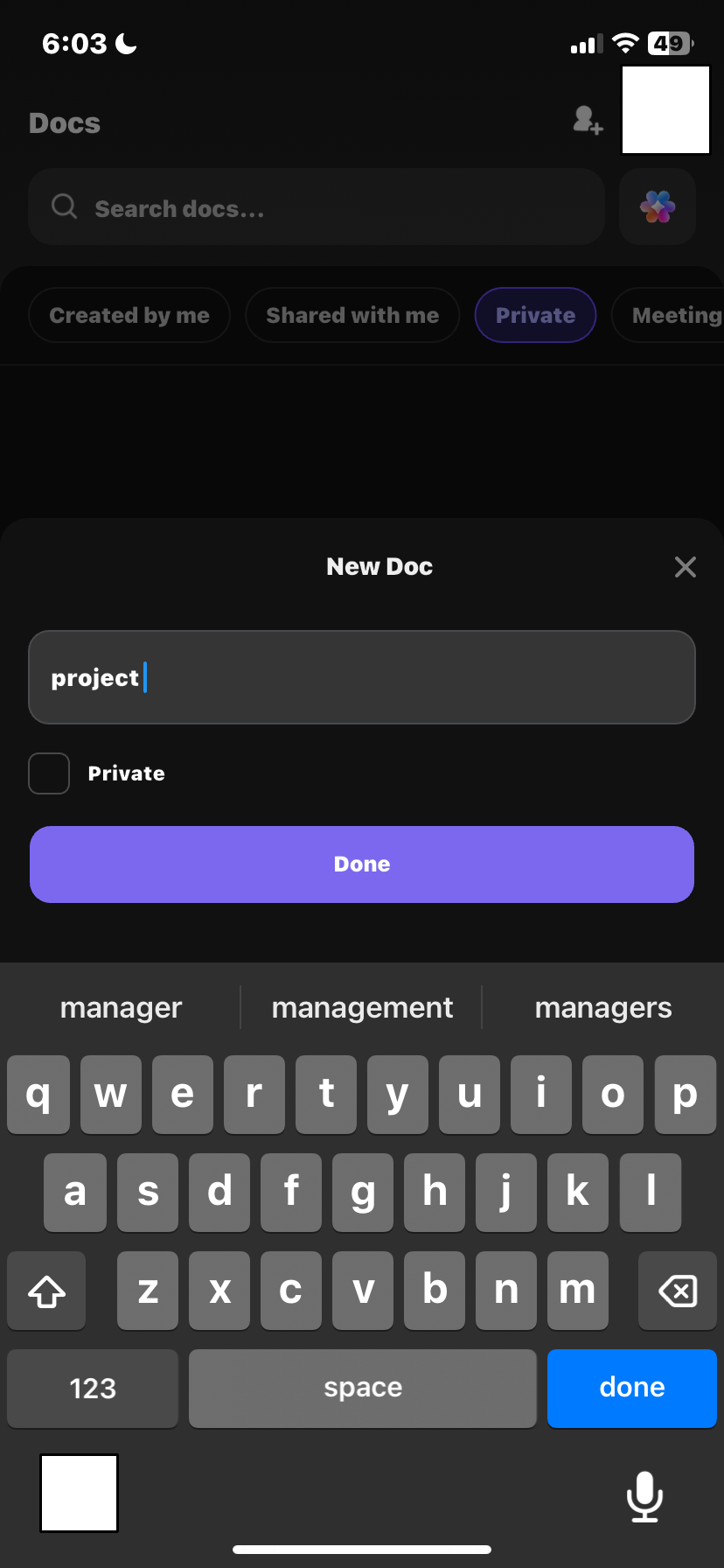Close the New Doc dialog
724x1568 pixels.
[x=686, y=567]
